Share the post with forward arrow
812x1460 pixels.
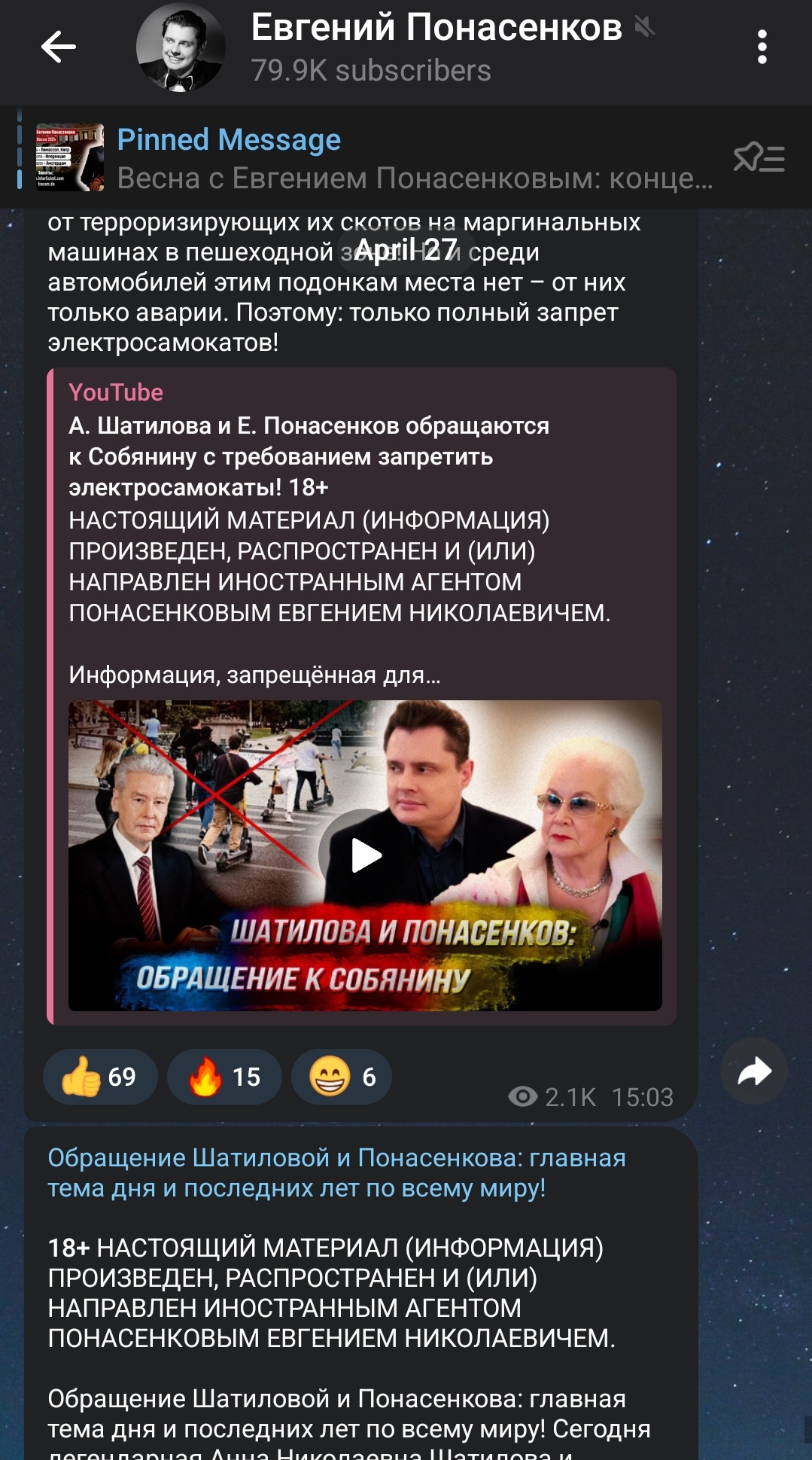coord(754,1071)
